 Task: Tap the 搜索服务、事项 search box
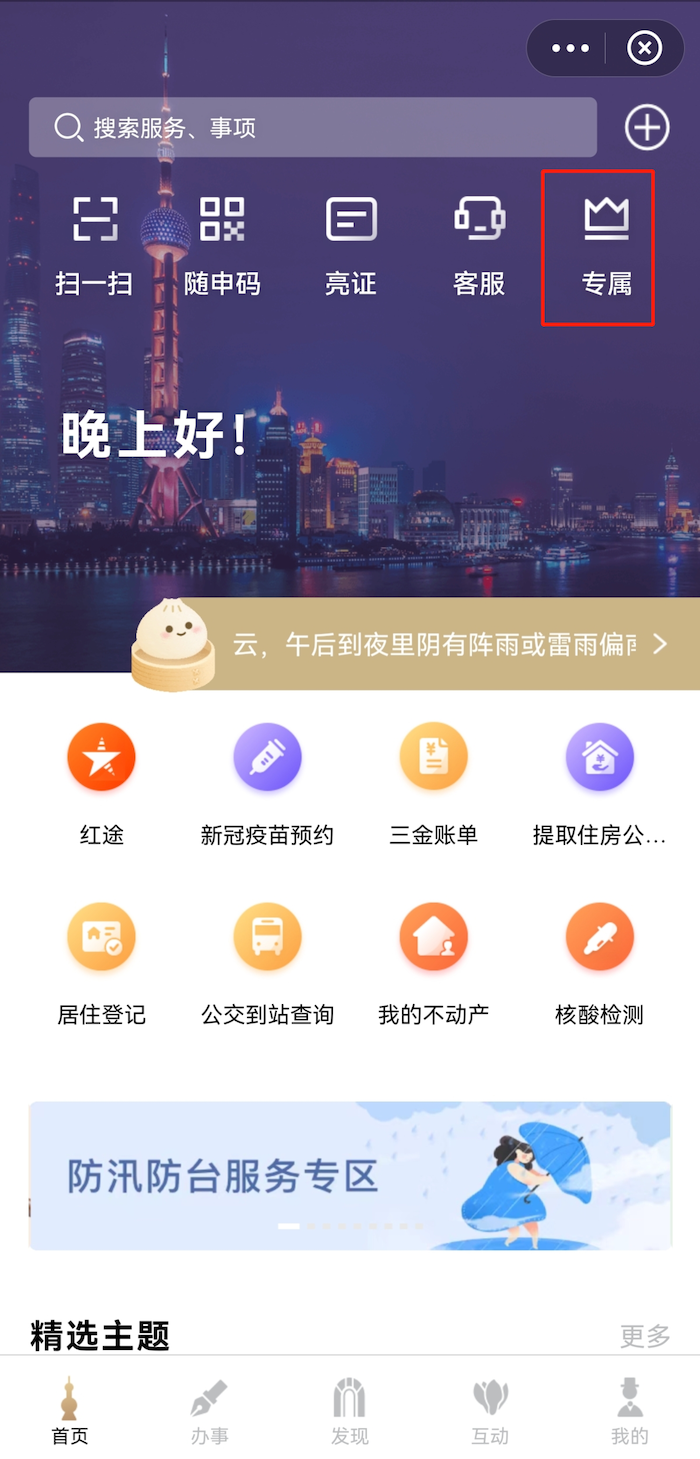coord(312,127)
